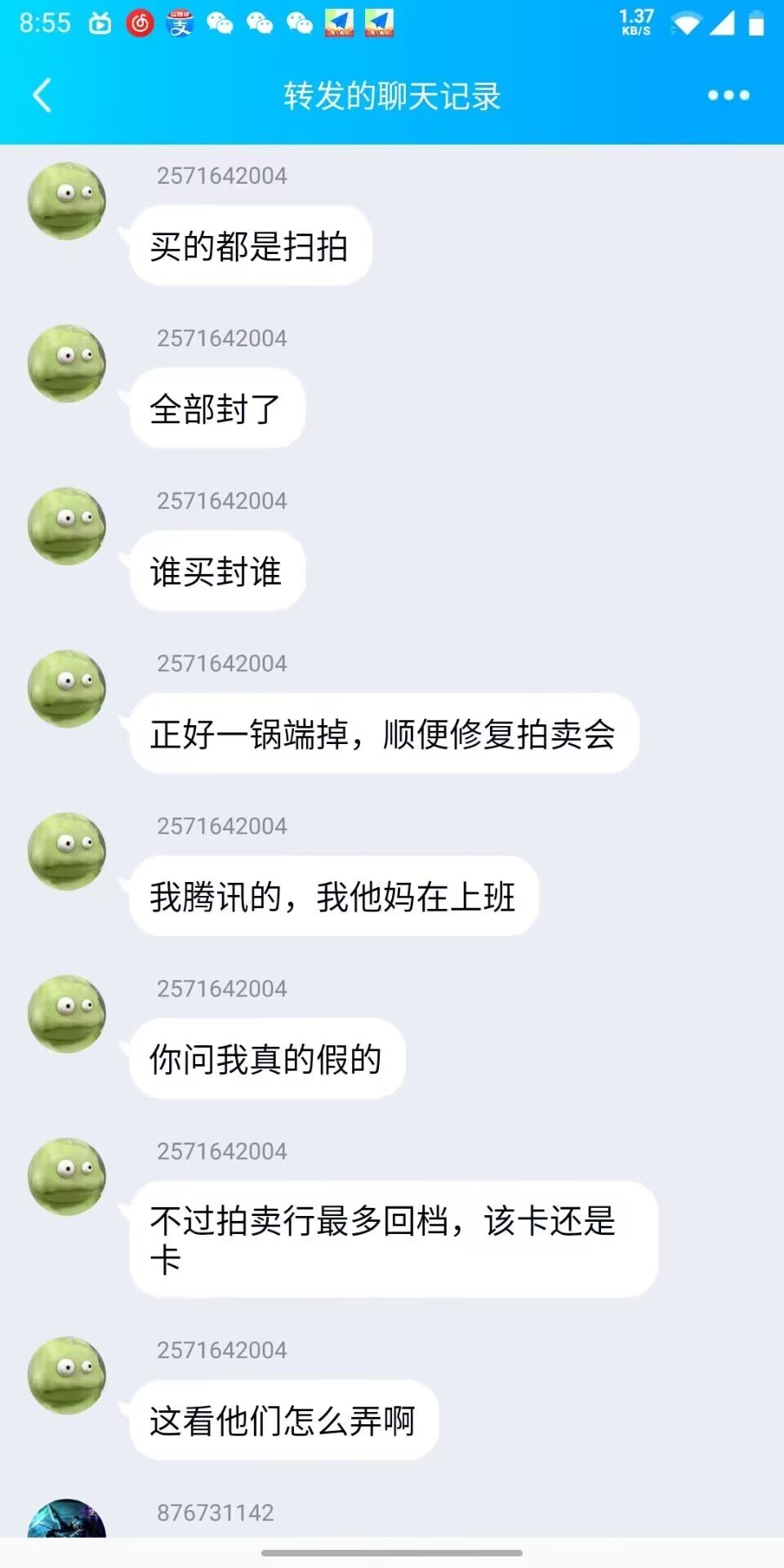Image resolution: width=784 pixels, height=1568 pixels.
Task: Tap the clock showing 8:55
Action: 47,24
